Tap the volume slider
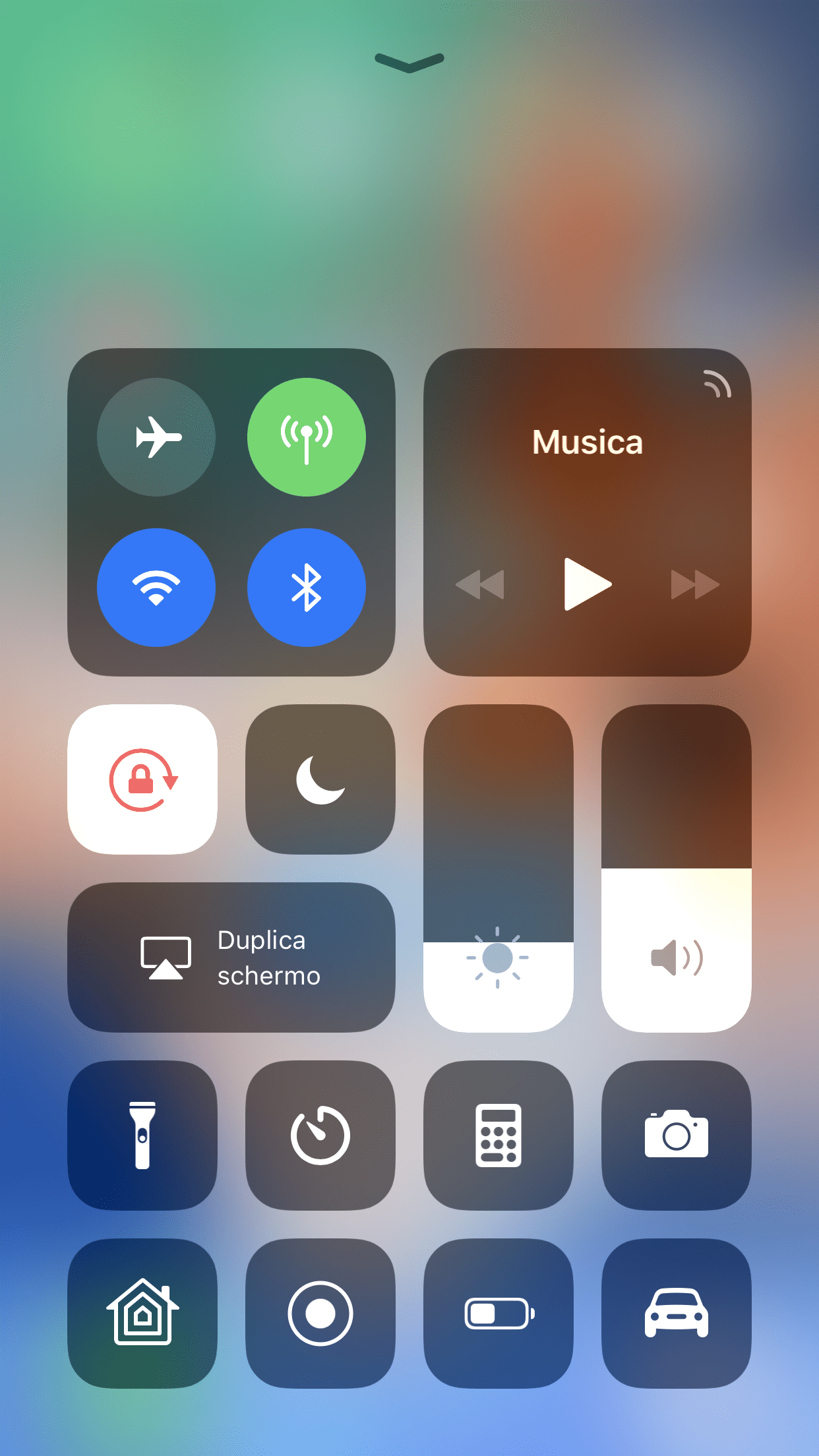This screenshot has width=819, height=1456. tap(677, 868)
